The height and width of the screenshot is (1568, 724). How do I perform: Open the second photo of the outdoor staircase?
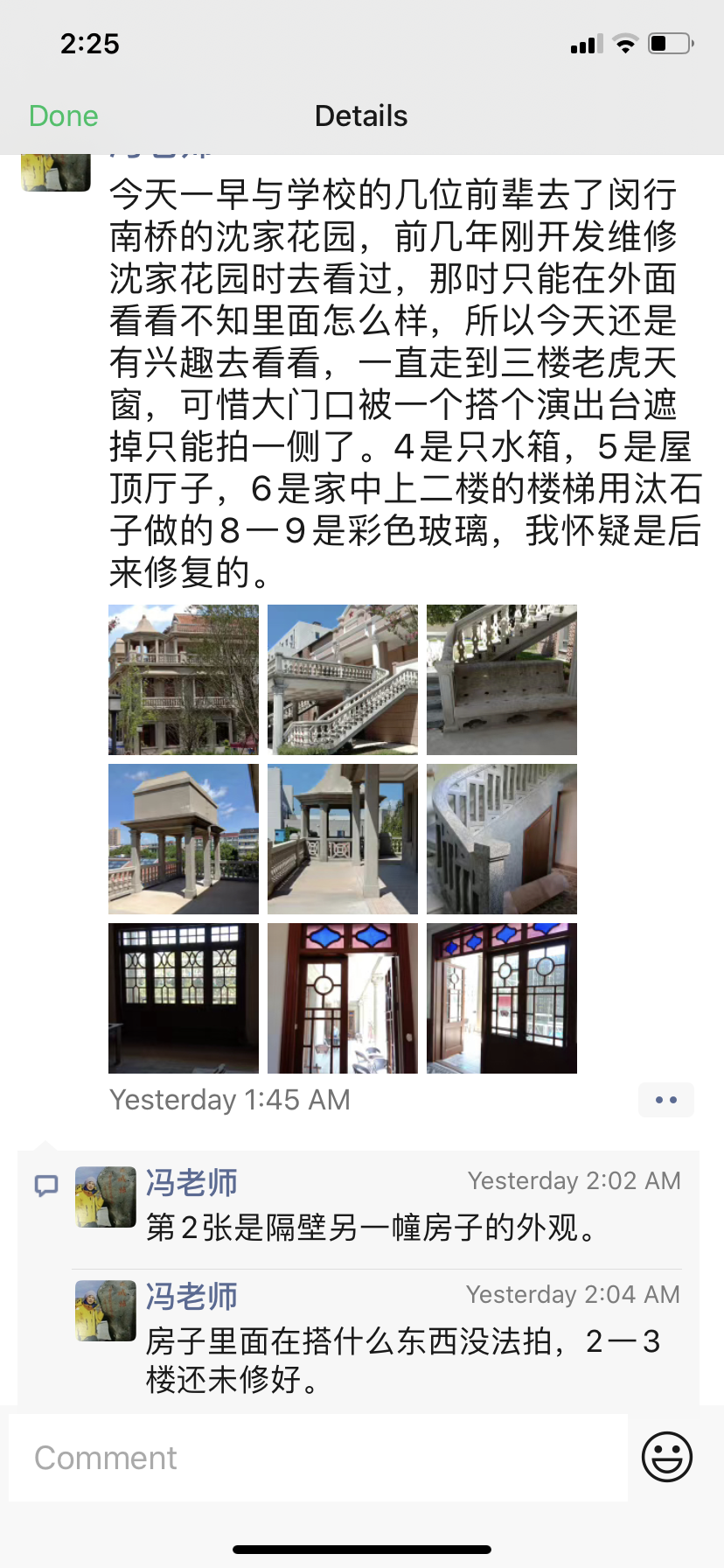343,680
